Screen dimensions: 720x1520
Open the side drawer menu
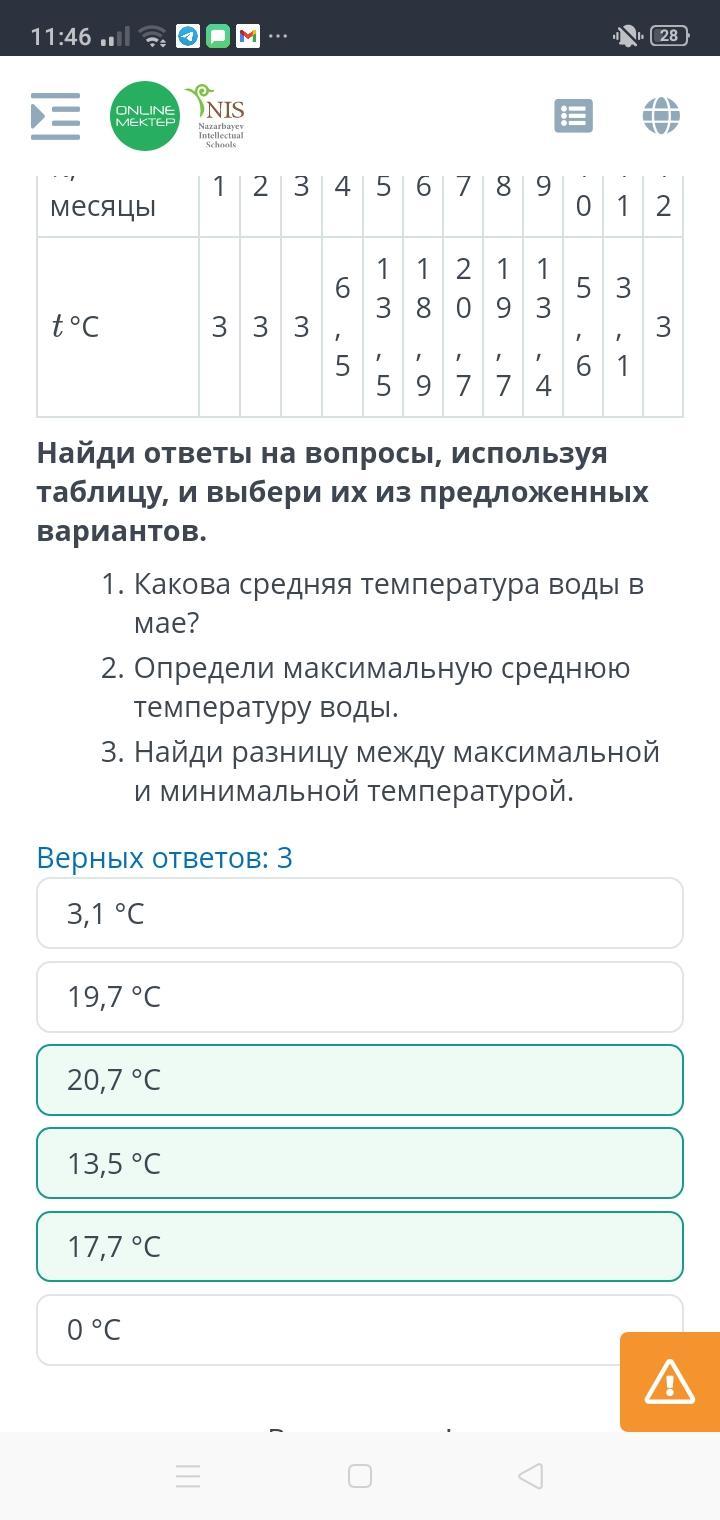pos(55,116)
